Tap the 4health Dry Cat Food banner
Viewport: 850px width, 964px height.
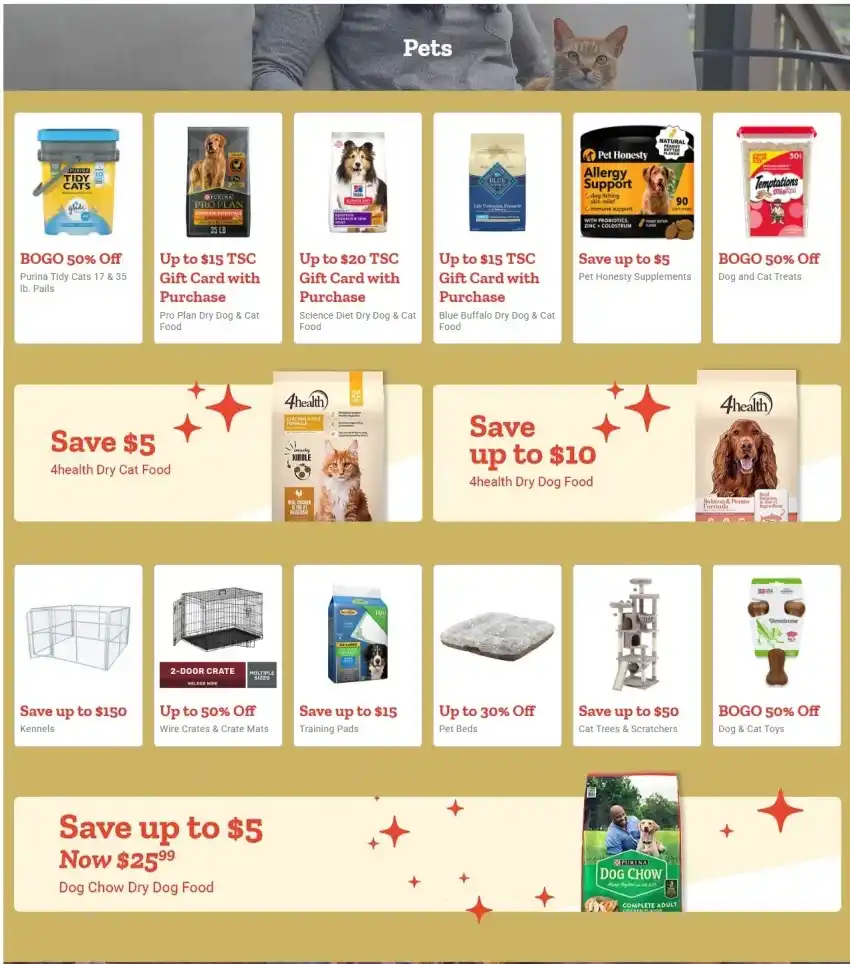click(x=218, y=452)
